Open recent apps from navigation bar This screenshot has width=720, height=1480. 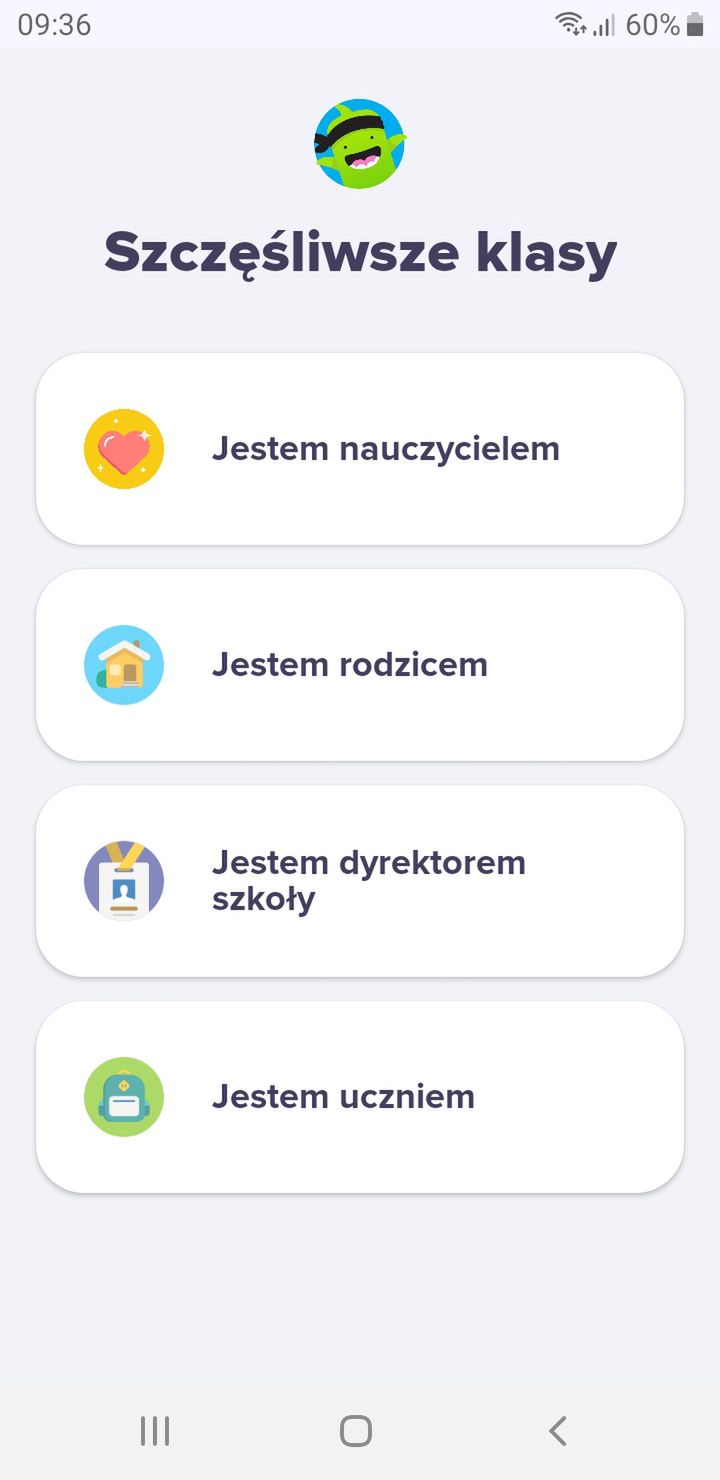click(x=155, y=1431)
